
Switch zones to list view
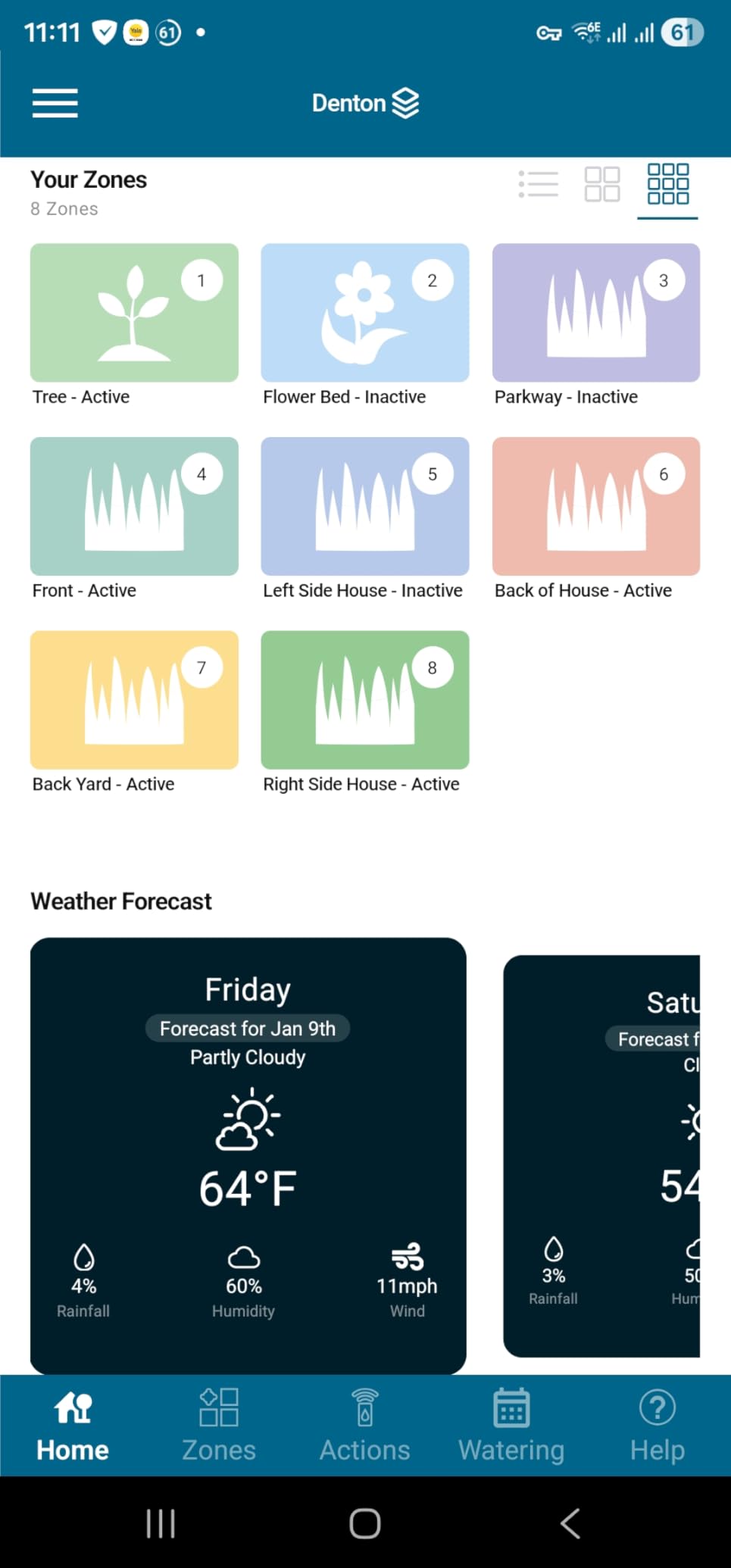coord(538,184)
